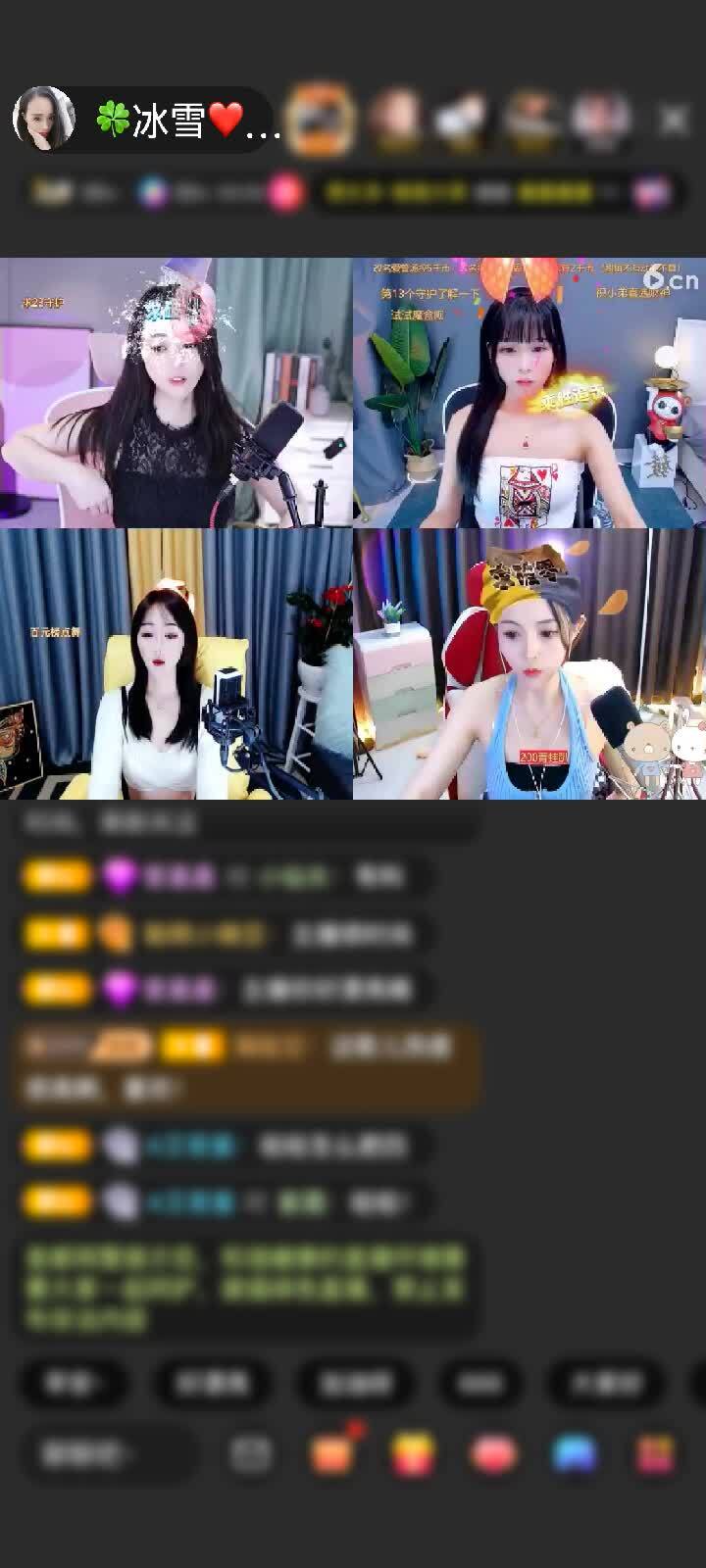Open host 冰雪's profile avatar
Viewport: 706px width, 1568px height.
point(44,119)
